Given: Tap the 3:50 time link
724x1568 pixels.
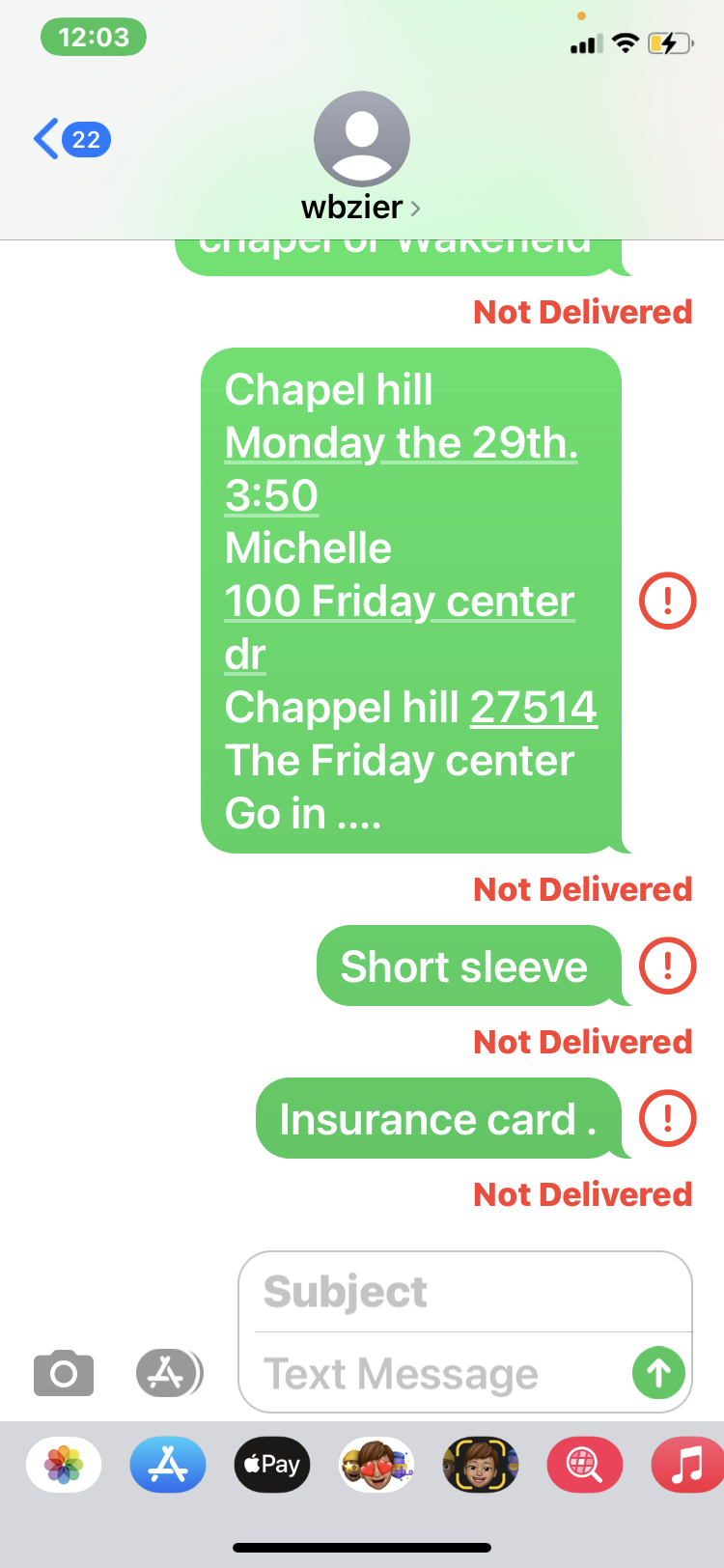Looking at the screenshot, I should (271, 496).
